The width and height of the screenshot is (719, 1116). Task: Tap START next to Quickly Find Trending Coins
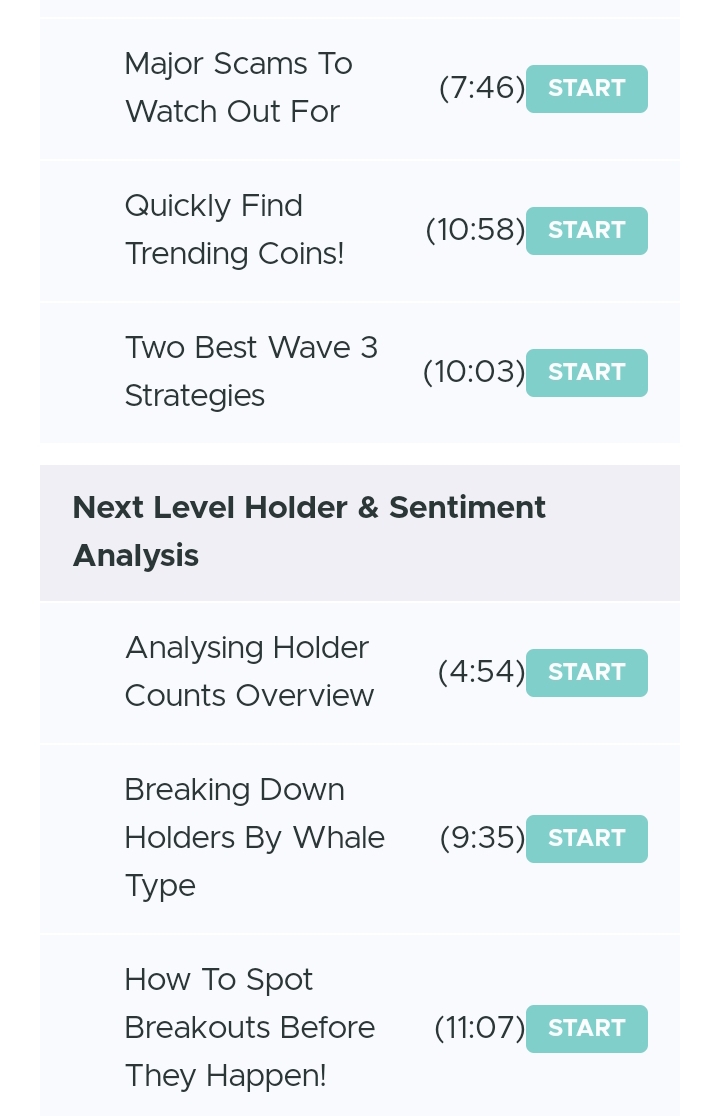pyautogui.click(x=587, y=231)
